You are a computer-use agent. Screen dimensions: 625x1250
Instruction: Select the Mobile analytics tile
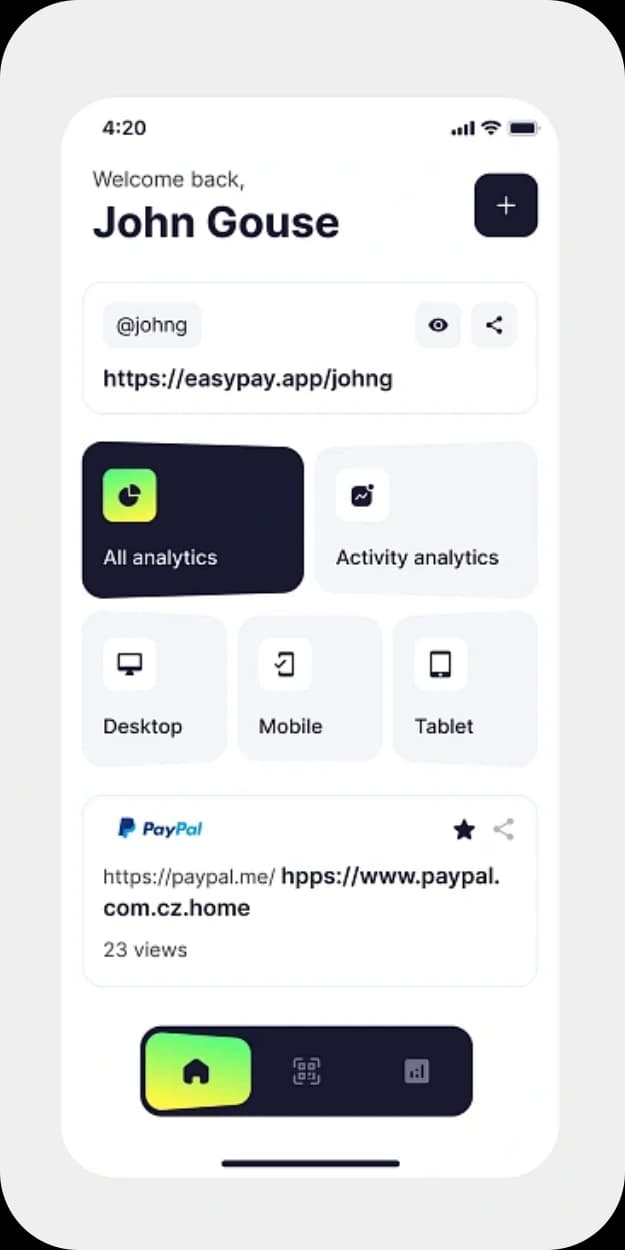(310, 689)
